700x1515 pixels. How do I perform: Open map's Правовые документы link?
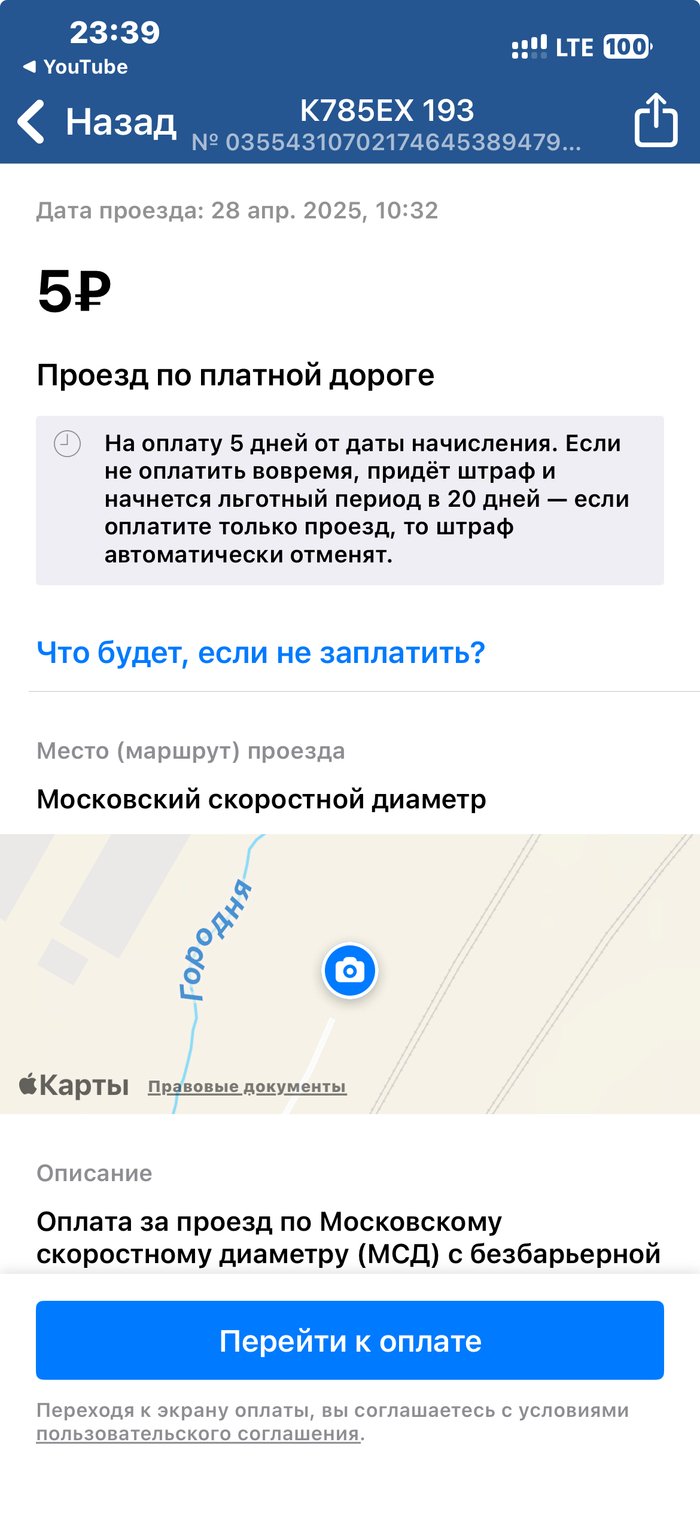click(x=247, y=1086)
